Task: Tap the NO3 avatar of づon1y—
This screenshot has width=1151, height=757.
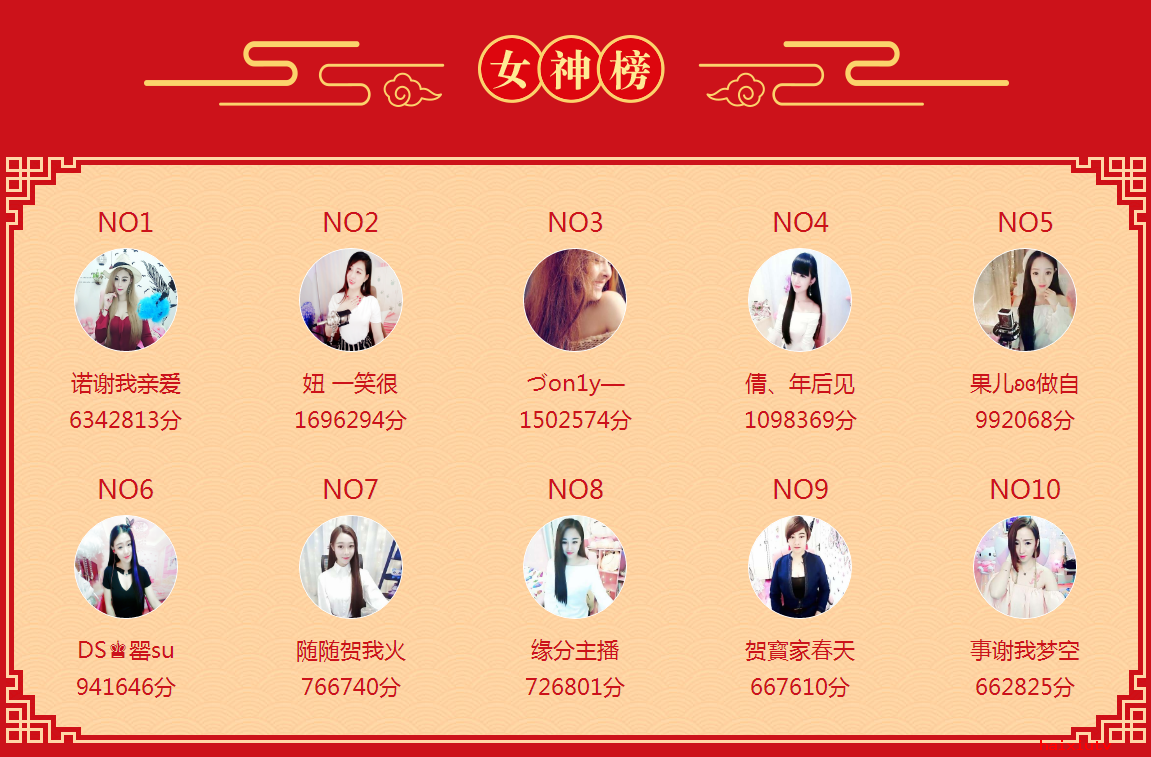Action: 575,300
